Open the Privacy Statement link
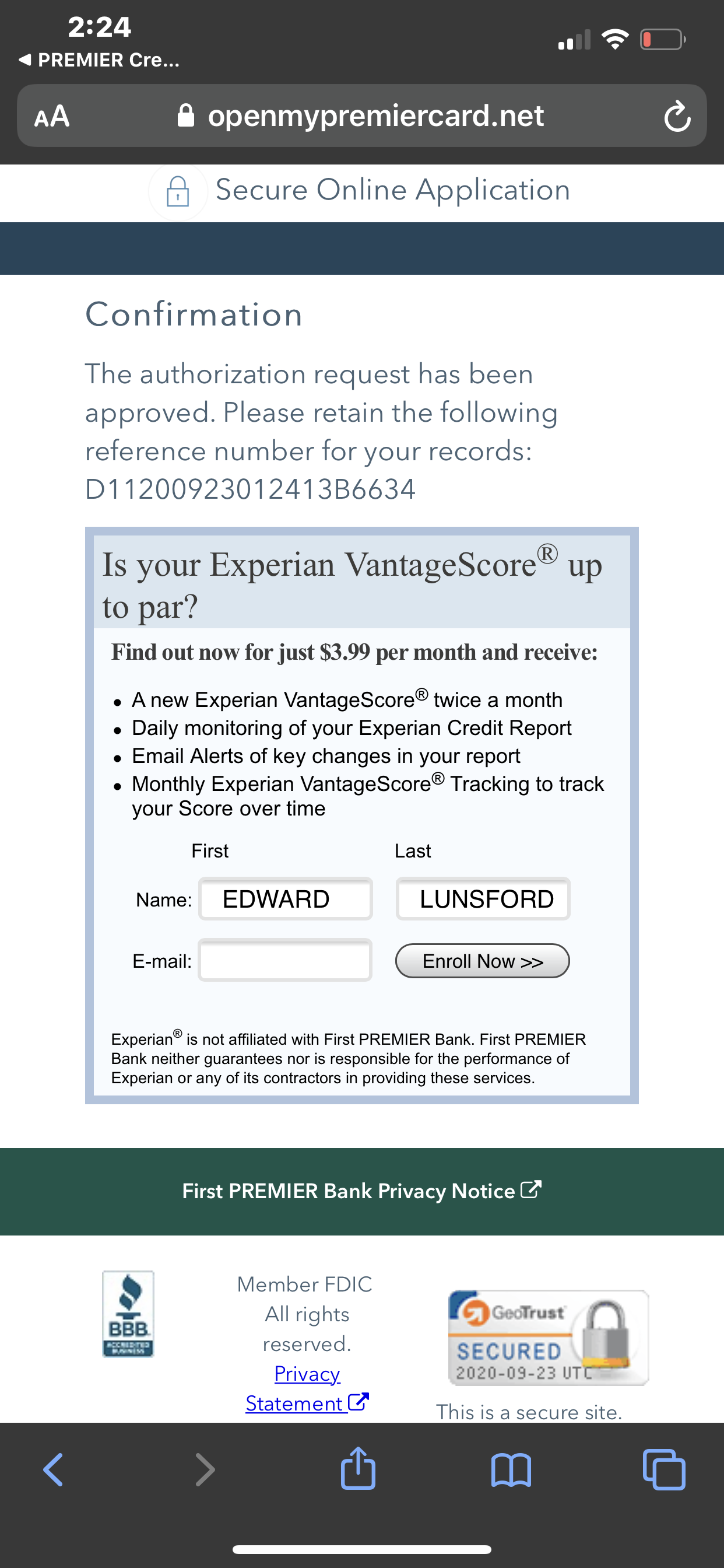724x1568 pixels. tap(307, 1388)
